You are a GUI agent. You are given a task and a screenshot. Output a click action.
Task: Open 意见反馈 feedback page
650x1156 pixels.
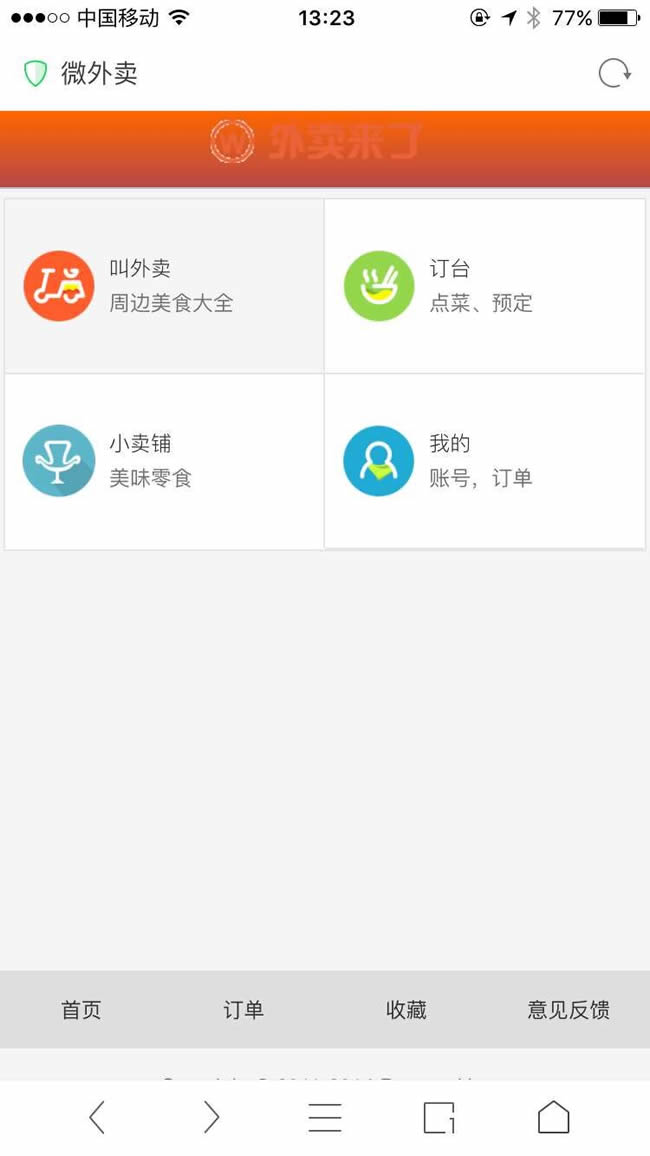tap(568, 1010)
